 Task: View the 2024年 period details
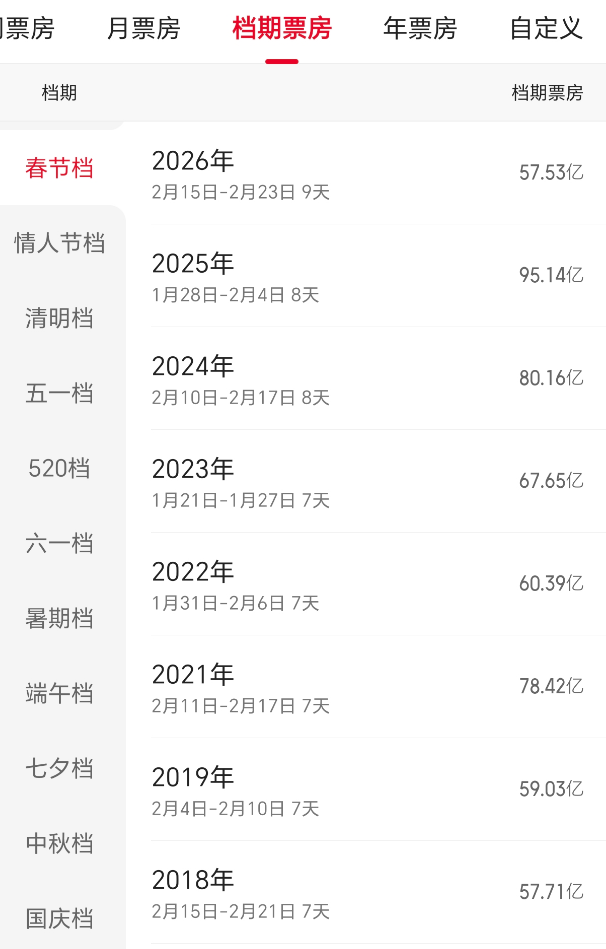coord(366,378)
